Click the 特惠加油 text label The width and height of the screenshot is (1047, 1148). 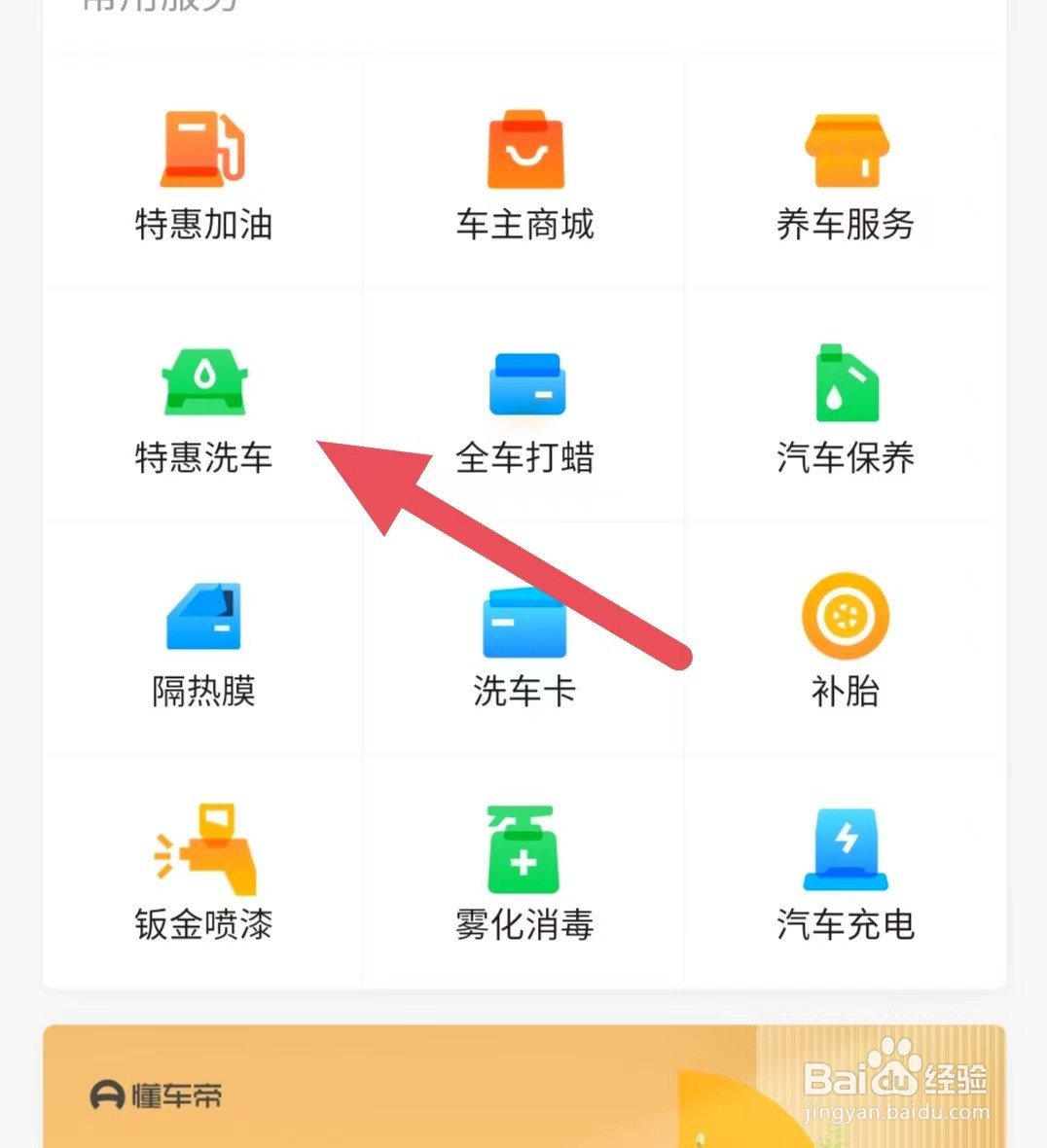tap(202, 225)
